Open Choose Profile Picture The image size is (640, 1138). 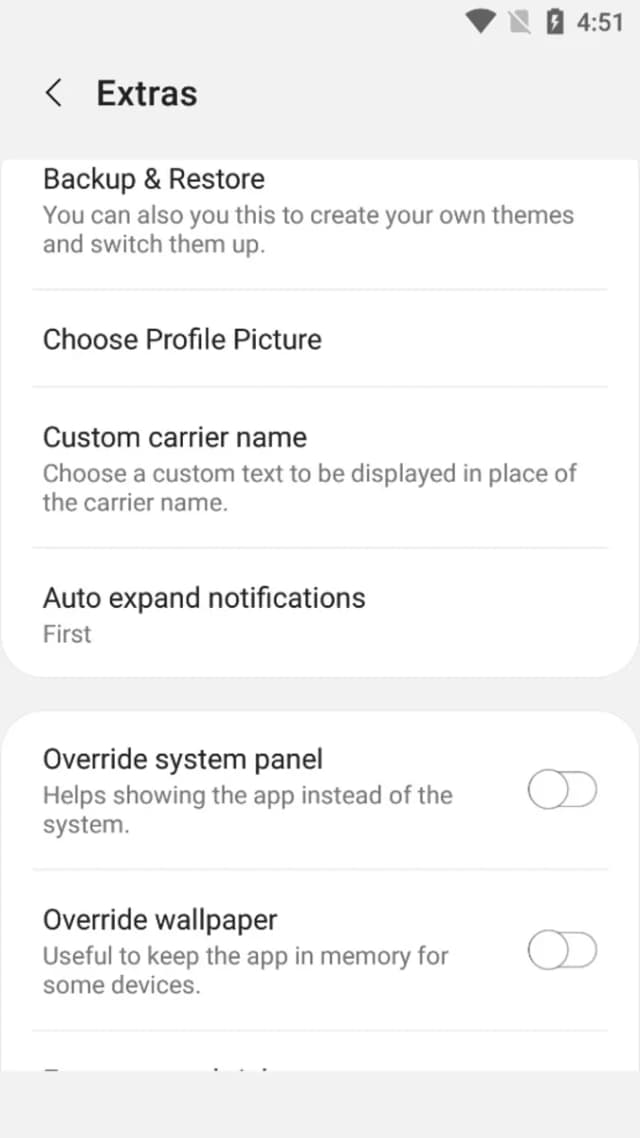point(319,339)
